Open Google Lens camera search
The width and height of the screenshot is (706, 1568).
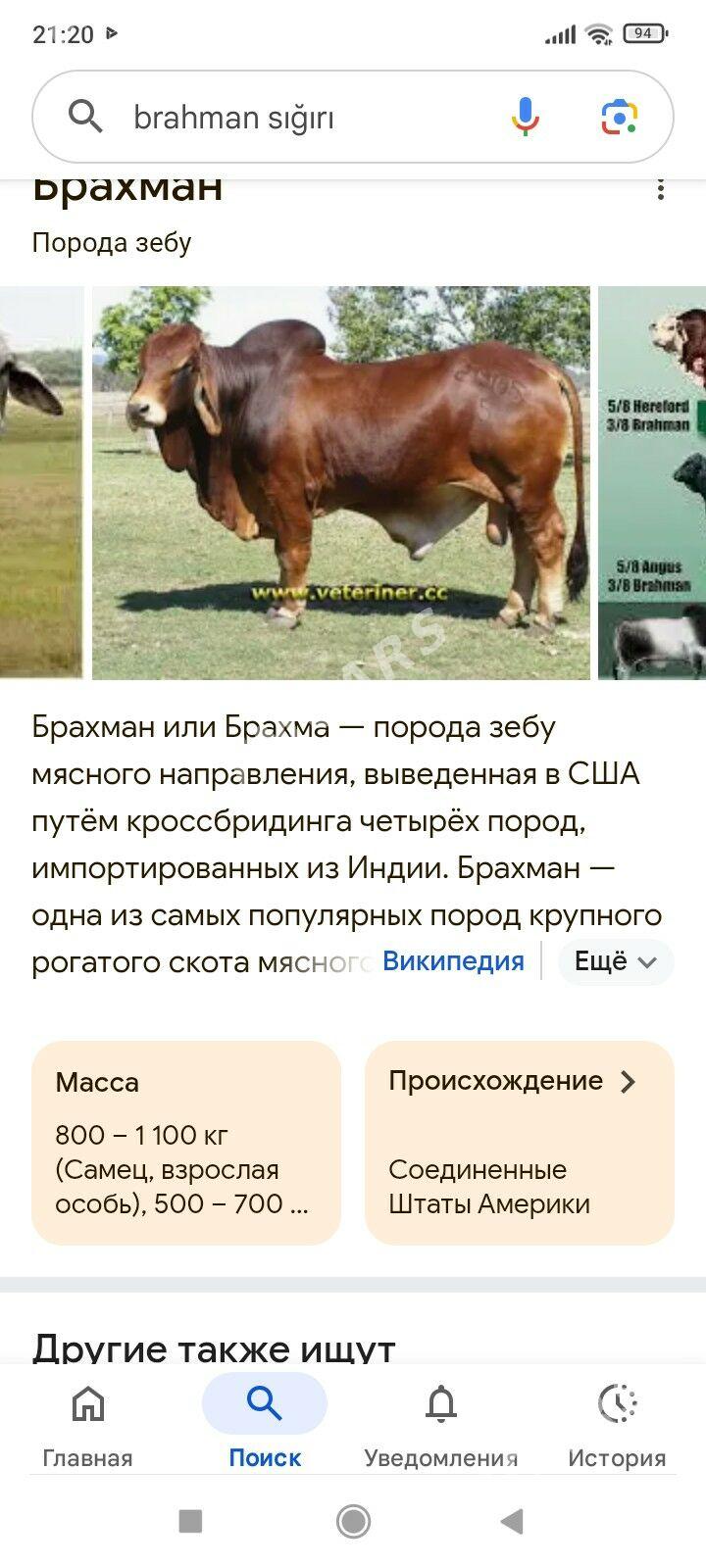pyautogui.click(x=620, y=118)
